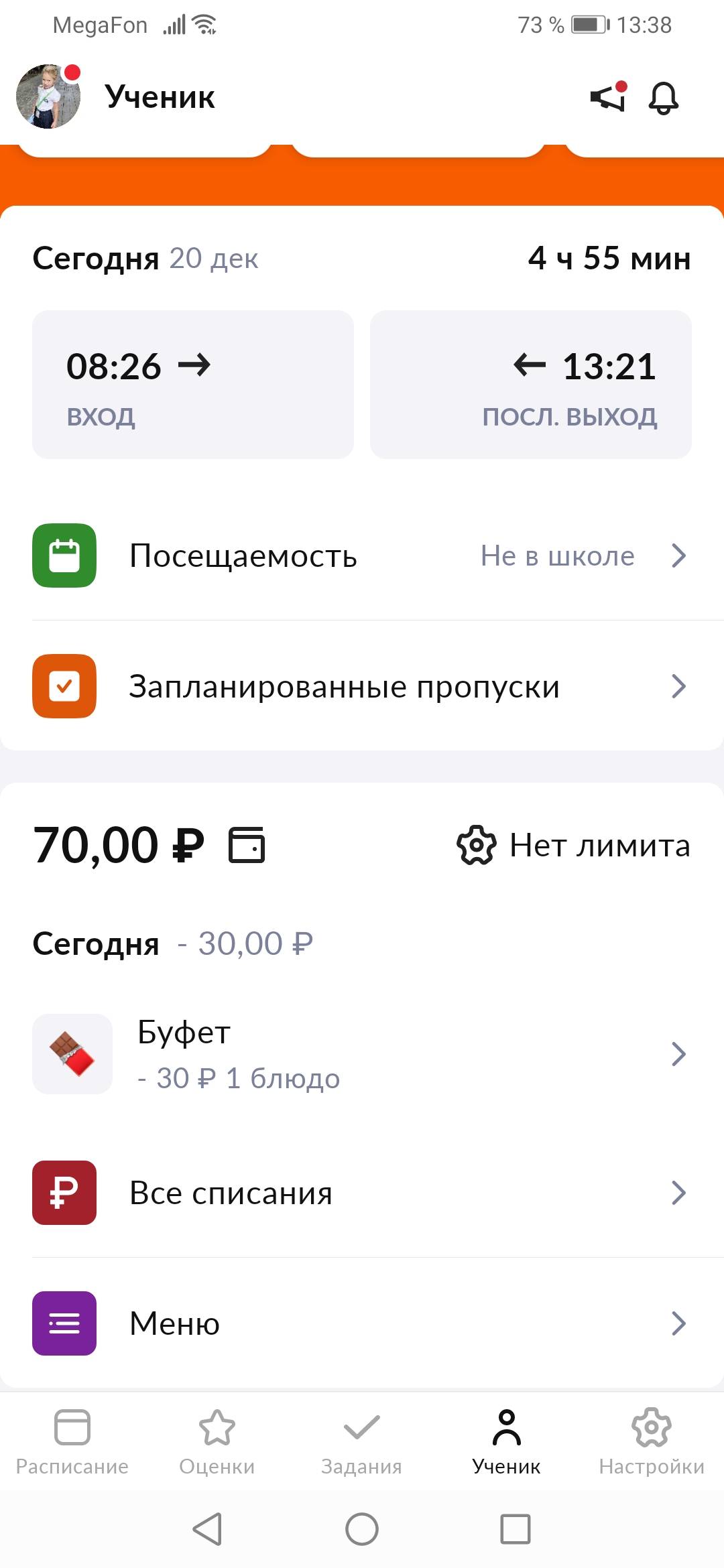Go to the Задания tab
The image size is (724, 1568).
click(x=362, y=1441)
